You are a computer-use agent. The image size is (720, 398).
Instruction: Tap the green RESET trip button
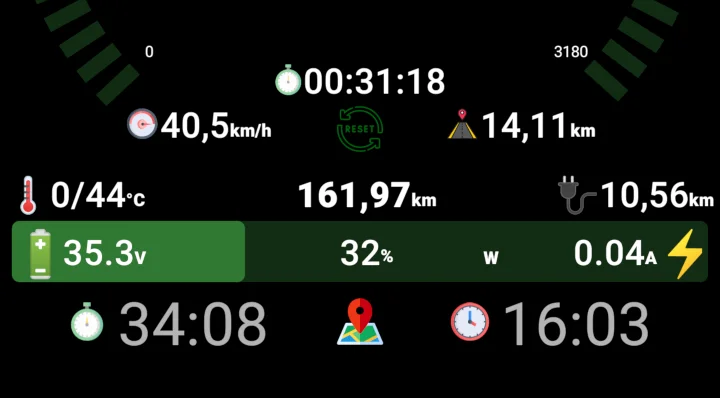pyautogui.click(x=360, y=129)
